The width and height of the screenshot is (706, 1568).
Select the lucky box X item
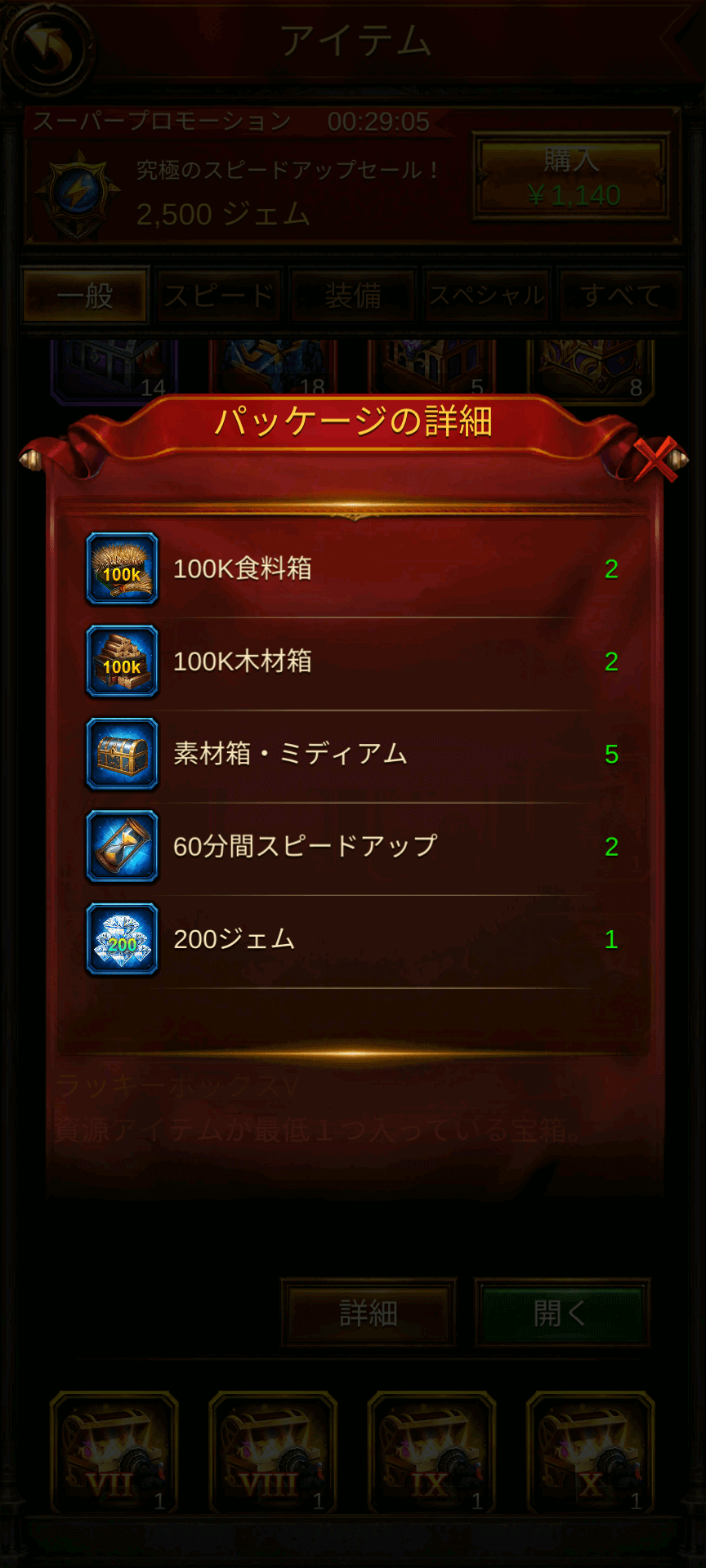[590, 1452]
